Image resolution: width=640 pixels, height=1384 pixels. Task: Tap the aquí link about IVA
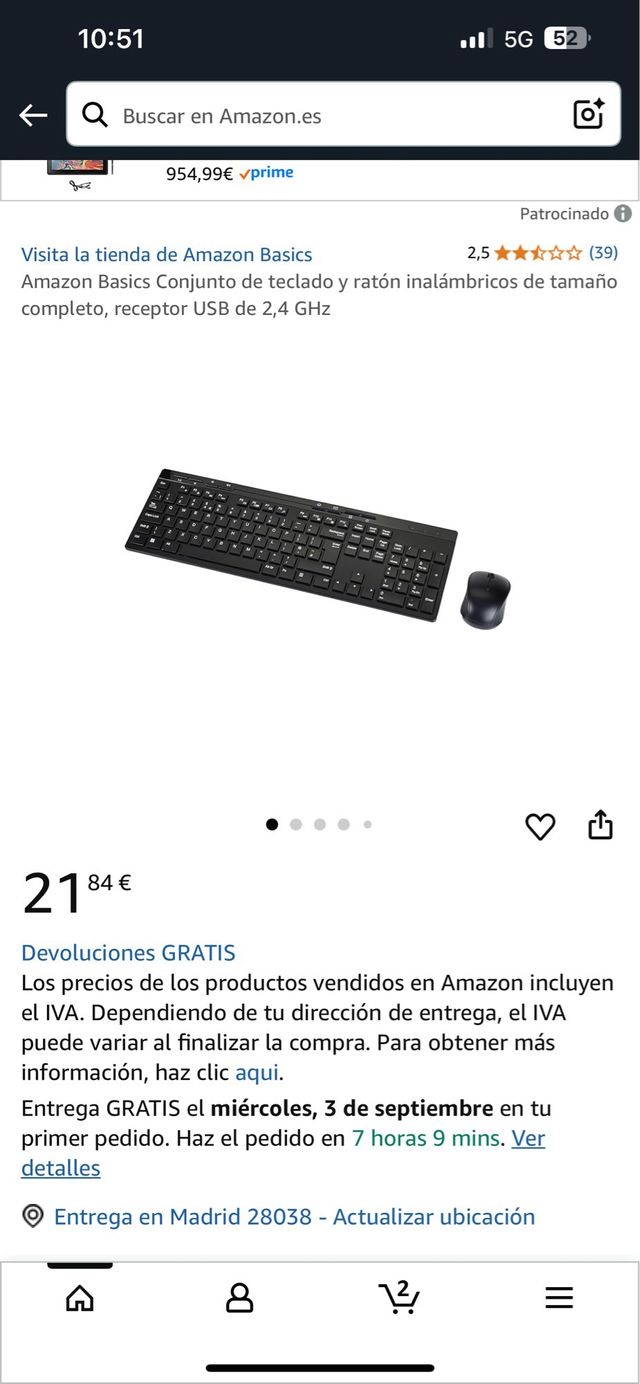pos(258,1073)
